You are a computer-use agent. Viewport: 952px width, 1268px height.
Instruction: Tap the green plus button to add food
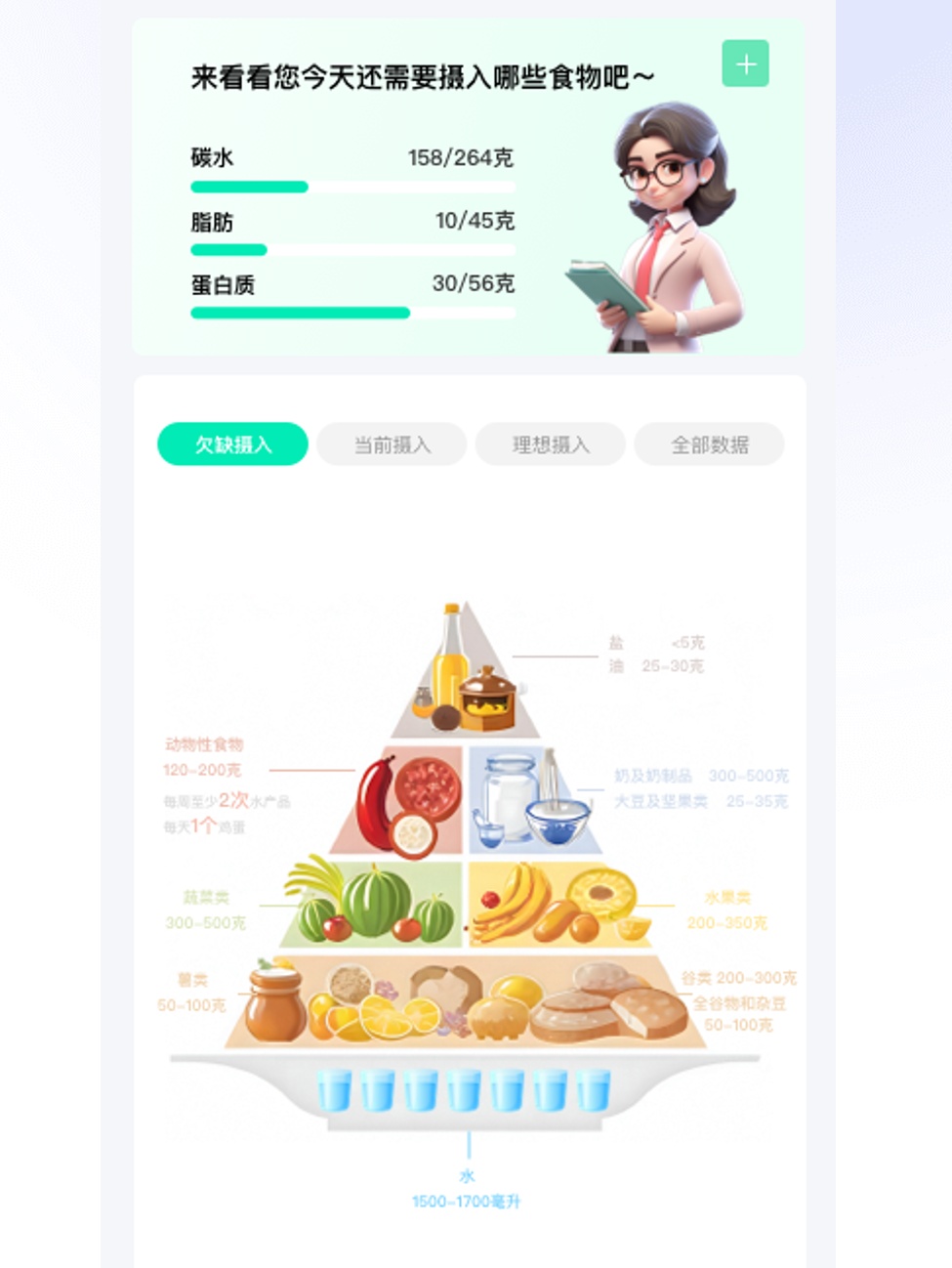coord(745,64)
